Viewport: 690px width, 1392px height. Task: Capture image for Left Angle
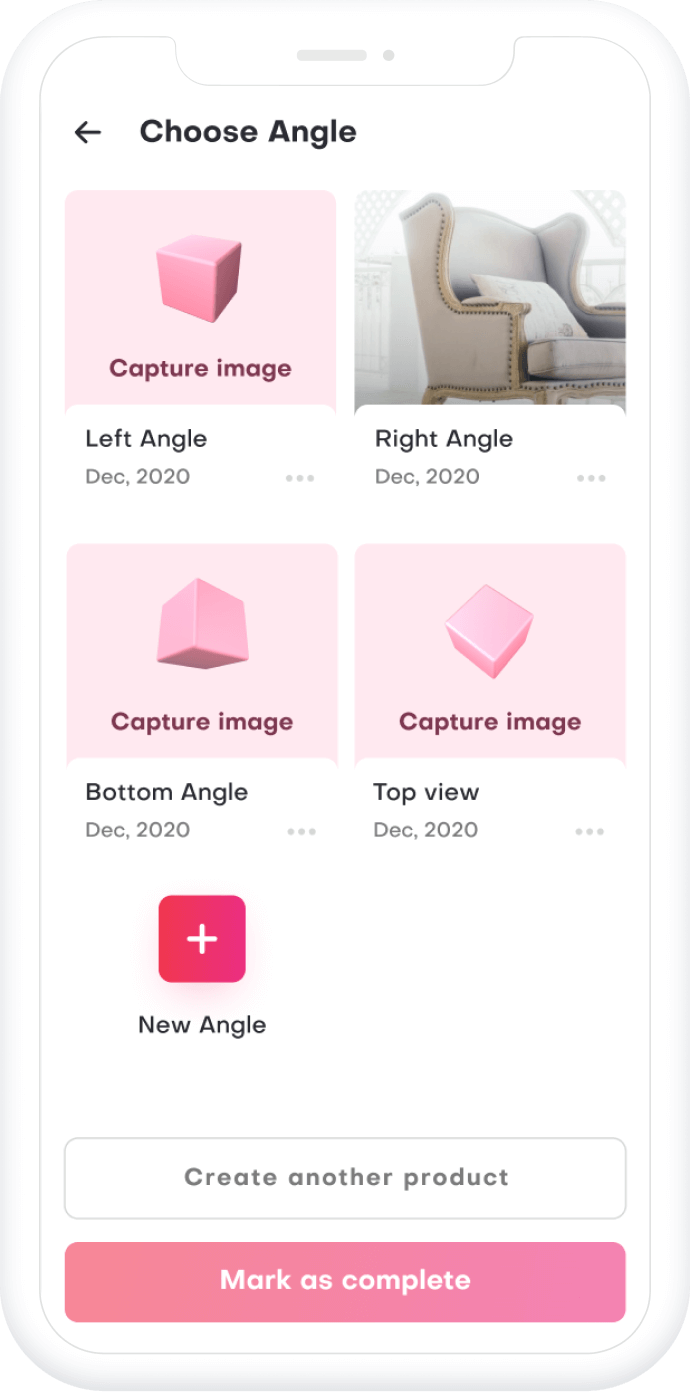pyautogui.click(x=201, y=368)
